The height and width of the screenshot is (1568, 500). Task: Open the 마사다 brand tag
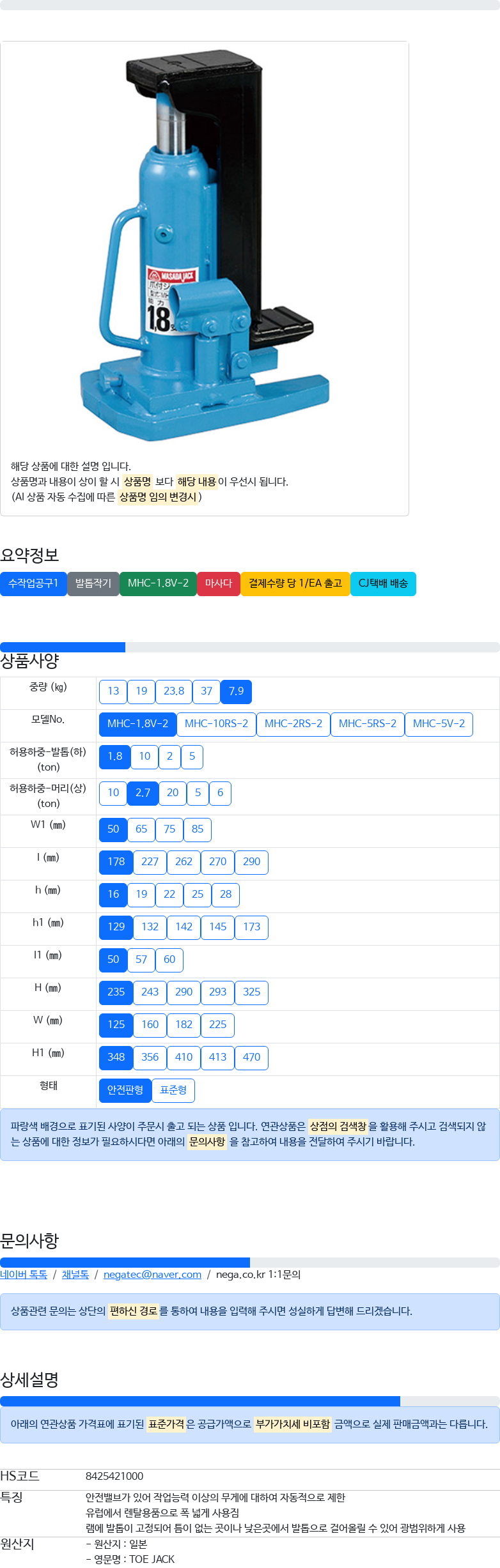coord(218,583)
